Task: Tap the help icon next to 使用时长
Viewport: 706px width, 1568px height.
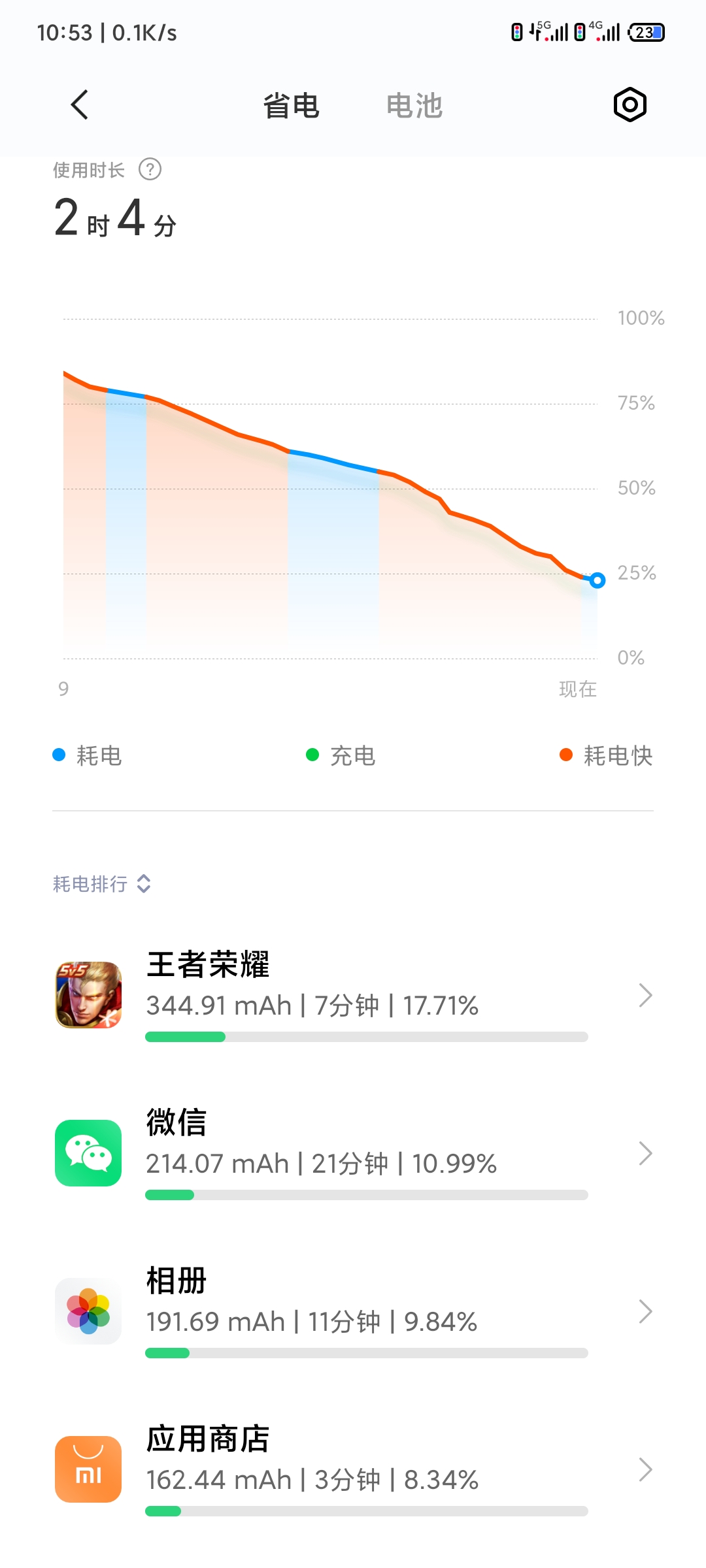Action: pos(150,170)
